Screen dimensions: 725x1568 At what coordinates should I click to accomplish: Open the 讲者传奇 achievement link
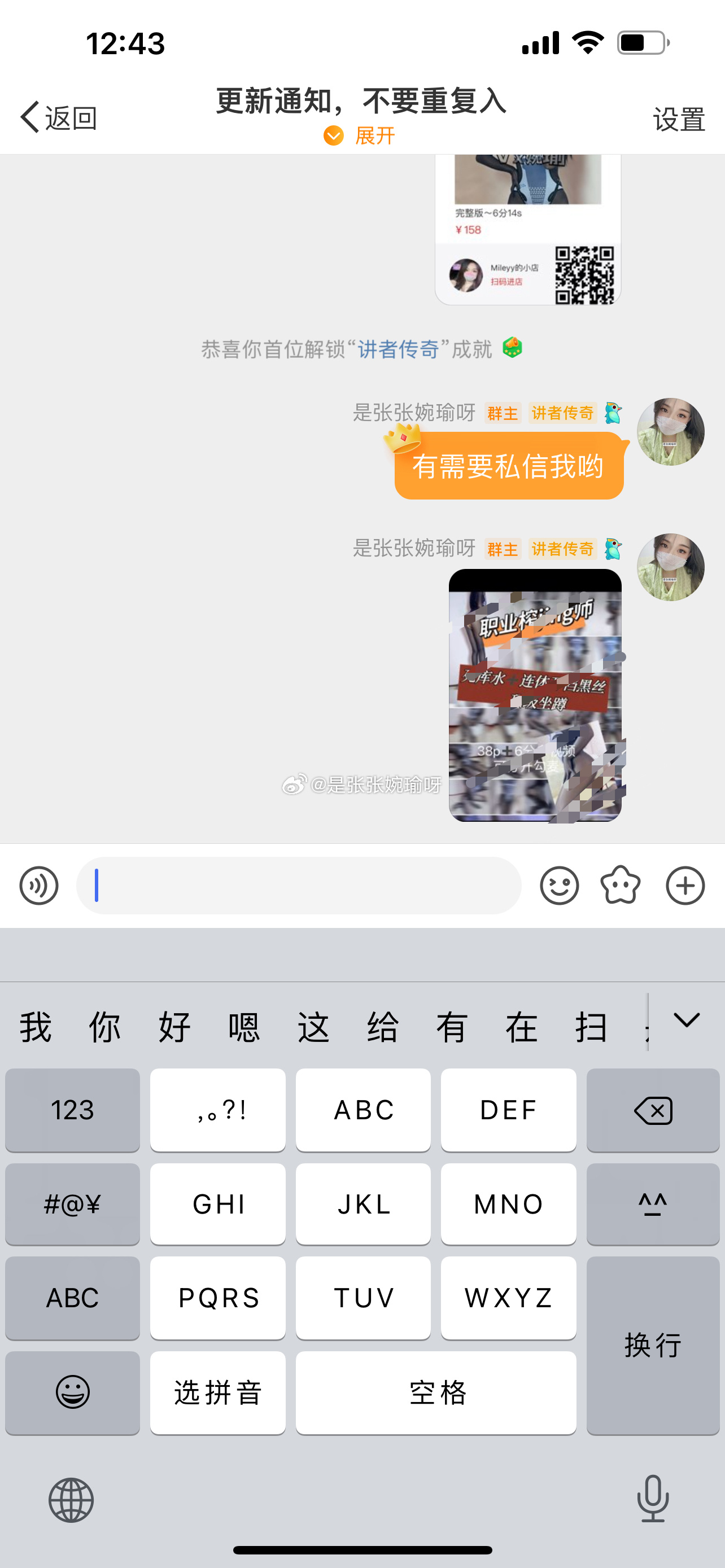pos(398,349)
